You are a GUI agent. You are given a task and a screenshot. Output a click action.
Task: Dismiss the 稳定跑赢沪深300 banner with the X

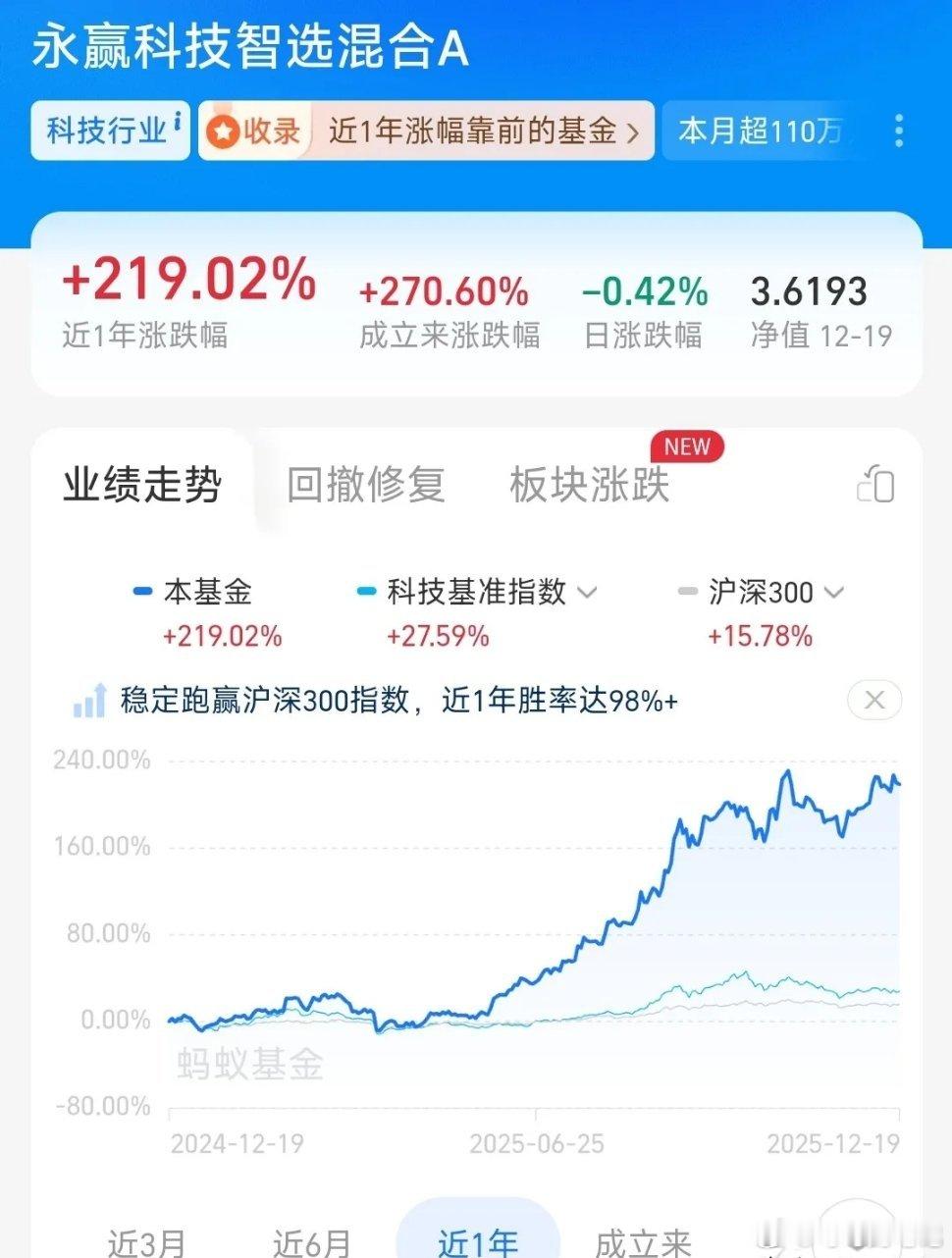pyautogui.click(x=873, y=700)
